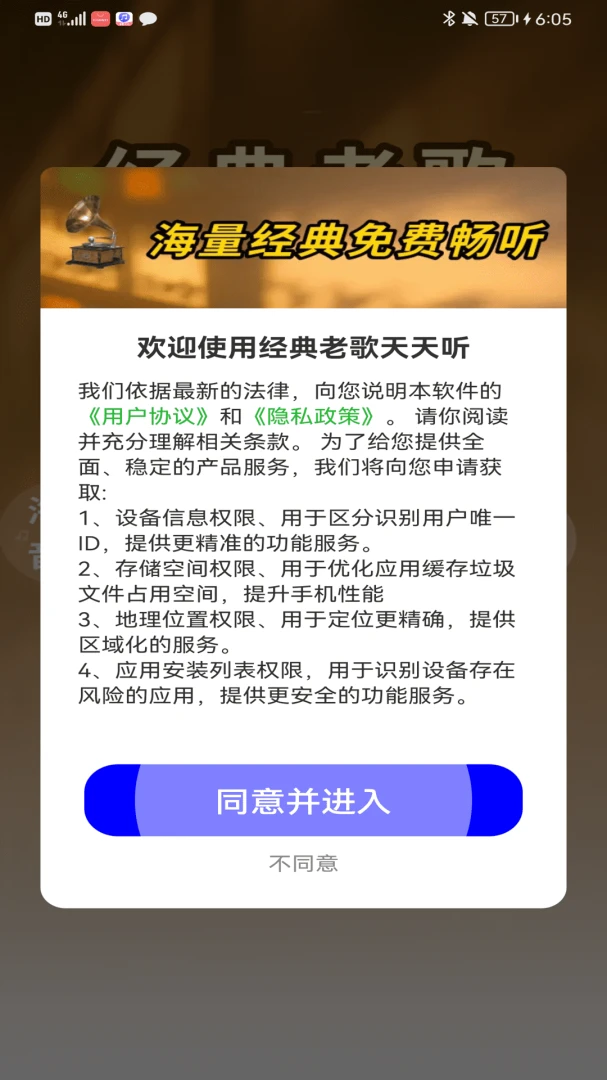Tap the 同意并进入 button

(x=303, y=800)
